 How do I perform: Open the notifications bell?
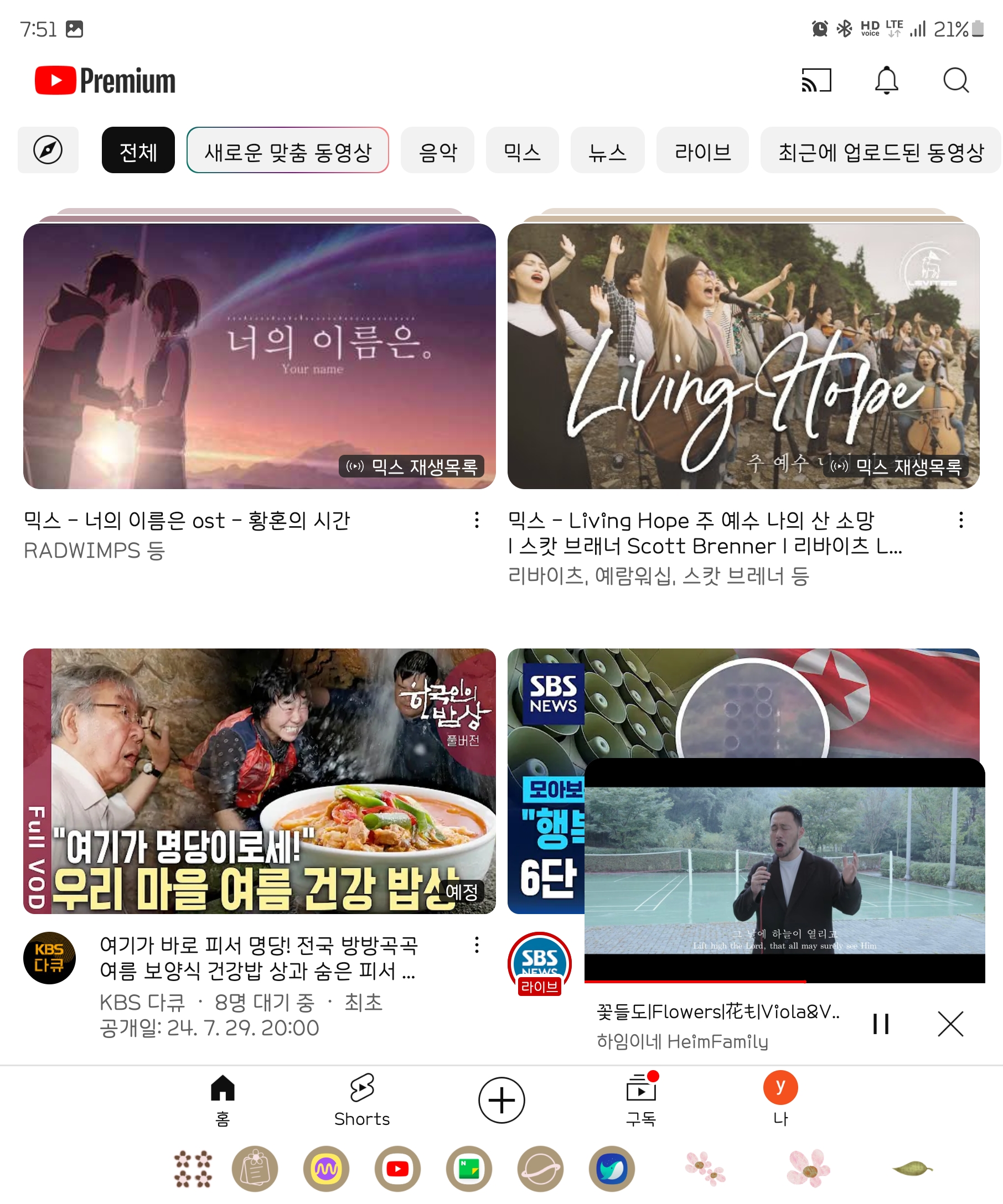[x=886, y=81]
